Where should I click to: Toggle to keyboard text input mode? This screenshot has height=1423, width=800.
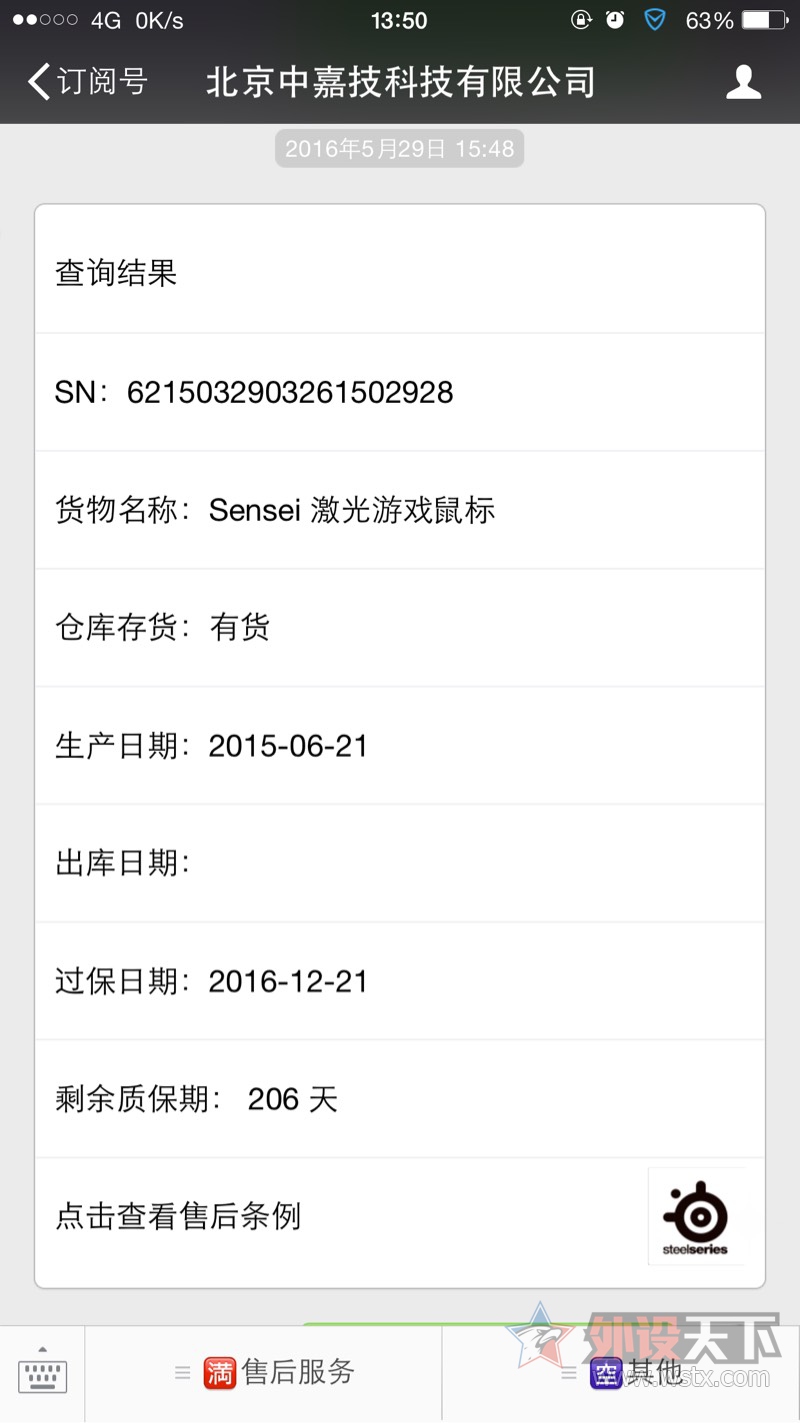tap(42, 1373)
